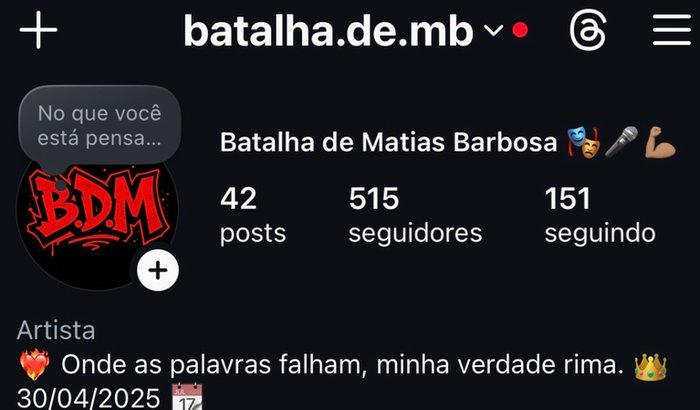Tap the plus icon to create new content
The image size is (700, 410).
(x=38, y=31)
